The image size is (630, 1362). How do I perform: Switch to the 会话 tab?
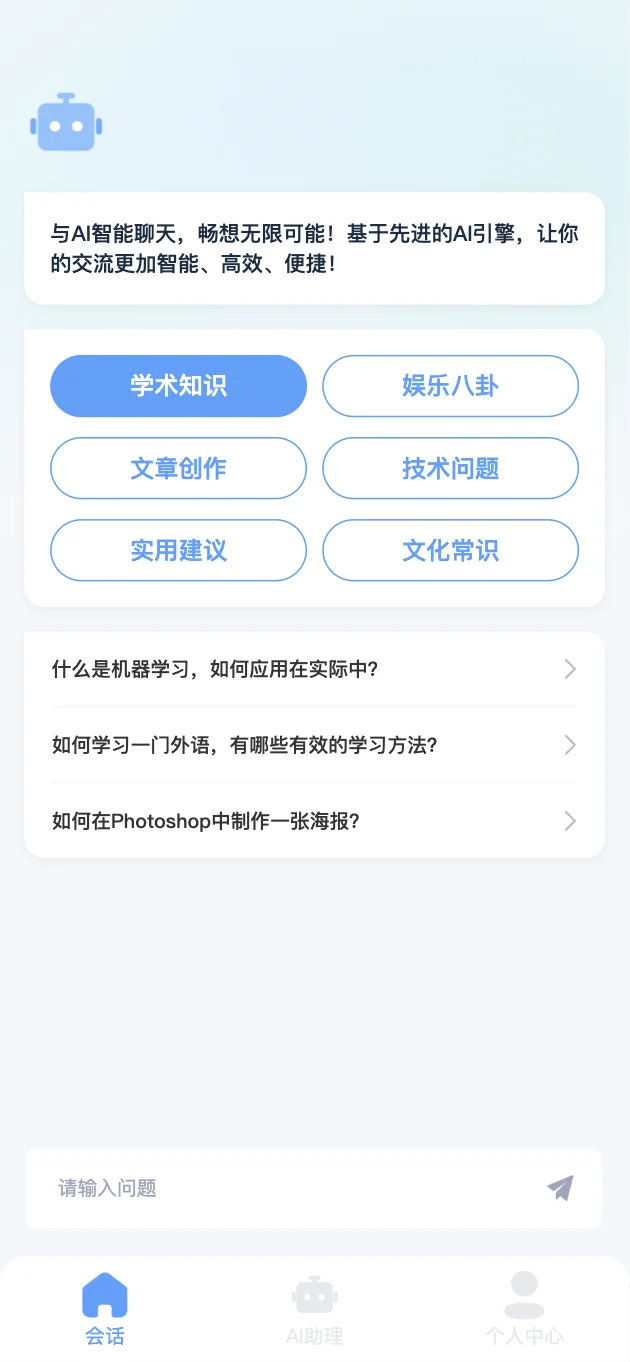[105, 1308]
